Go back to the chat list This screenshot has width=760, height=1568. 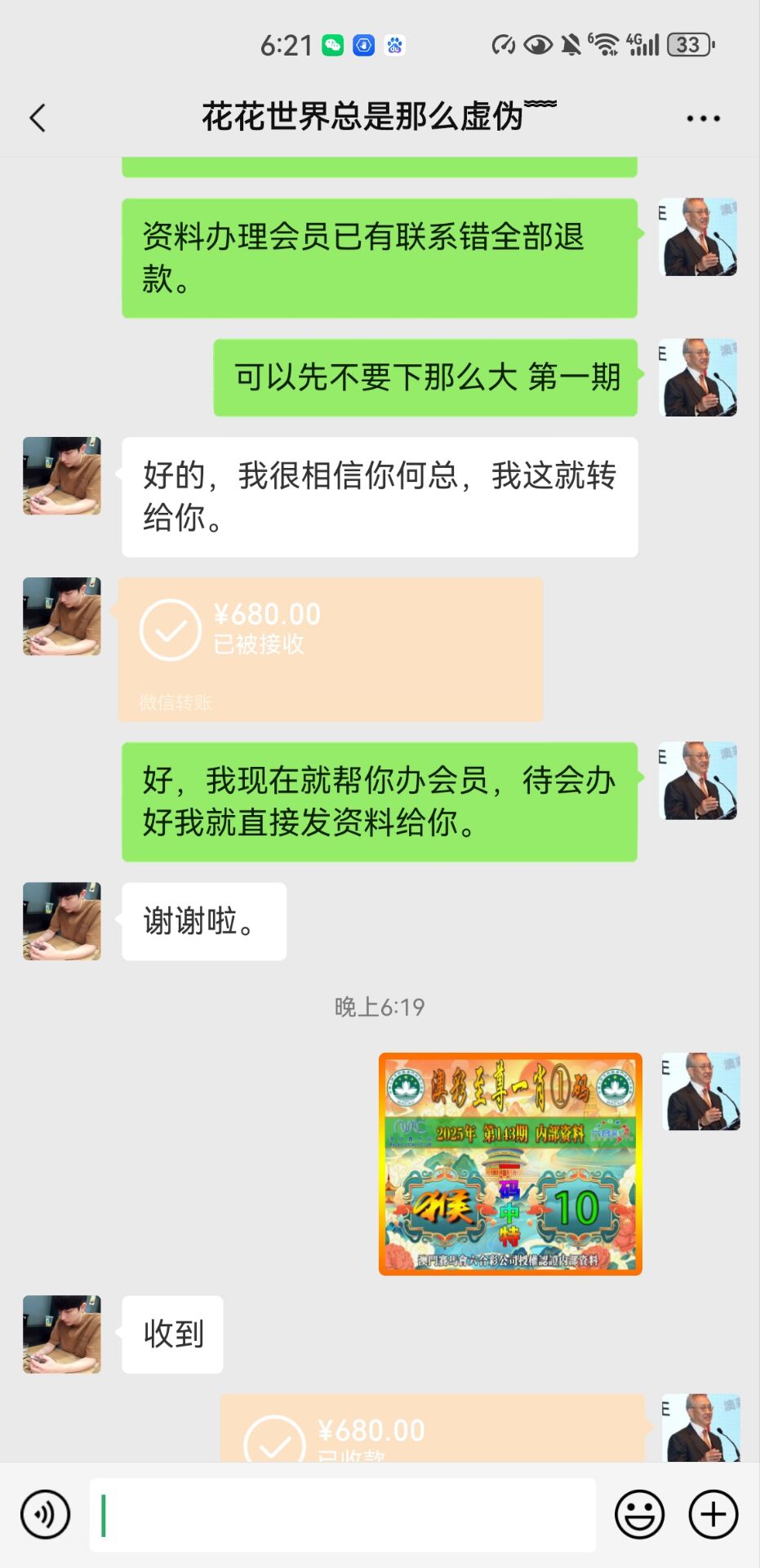pos(38,118)
